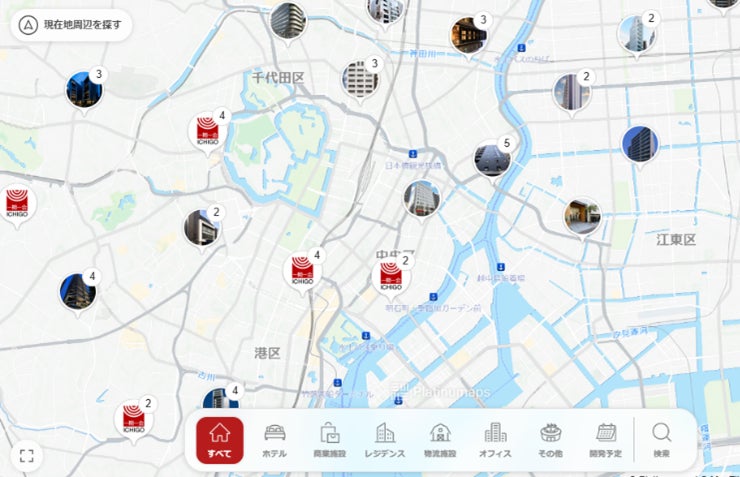The width and height of the screenshot is (740, 477).
Task: Open the building marker near 江東区
Action: pos(581,216)
